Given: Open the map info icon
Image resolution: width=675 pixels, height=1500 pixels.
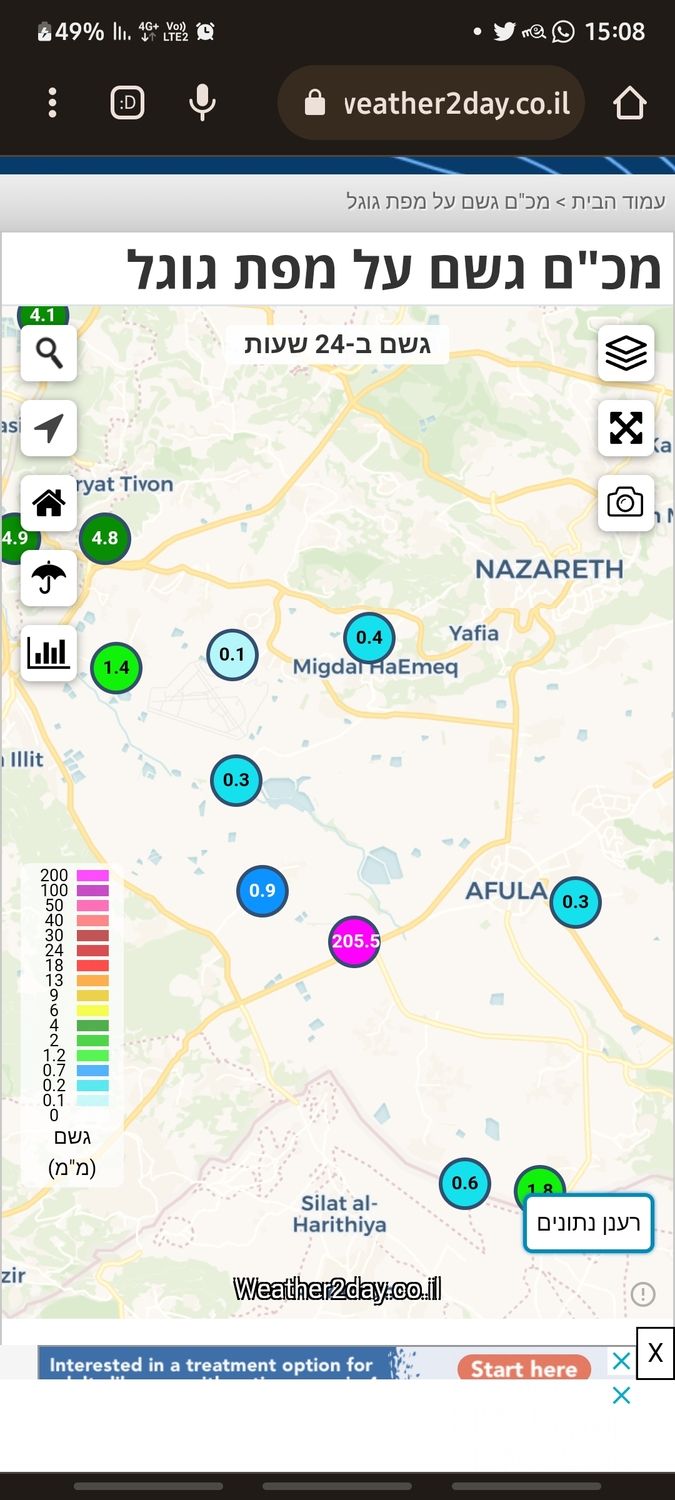Looking at the screenshot, I should click(643, 1294).
